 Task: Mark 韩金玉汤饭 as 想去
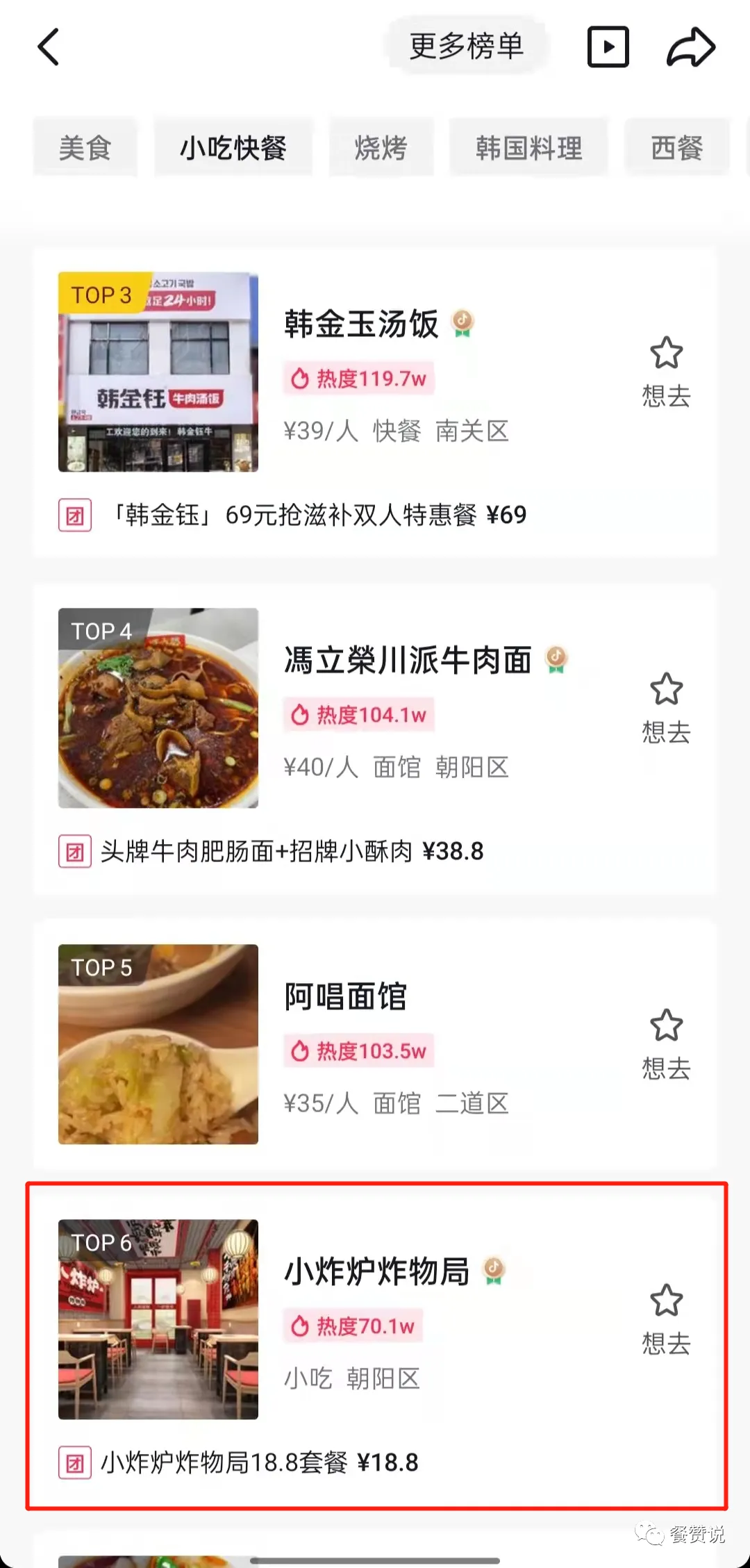pos(666,372)
